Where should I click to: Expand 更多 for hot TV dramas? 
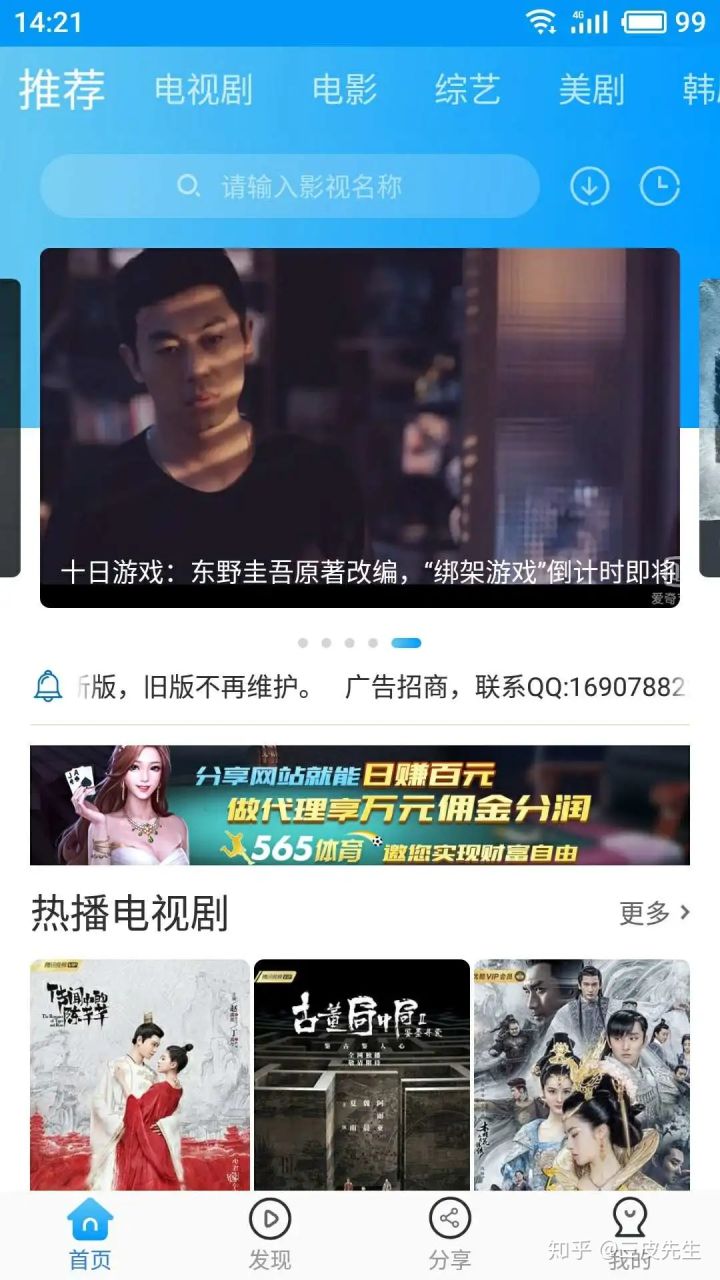(645, 913)
